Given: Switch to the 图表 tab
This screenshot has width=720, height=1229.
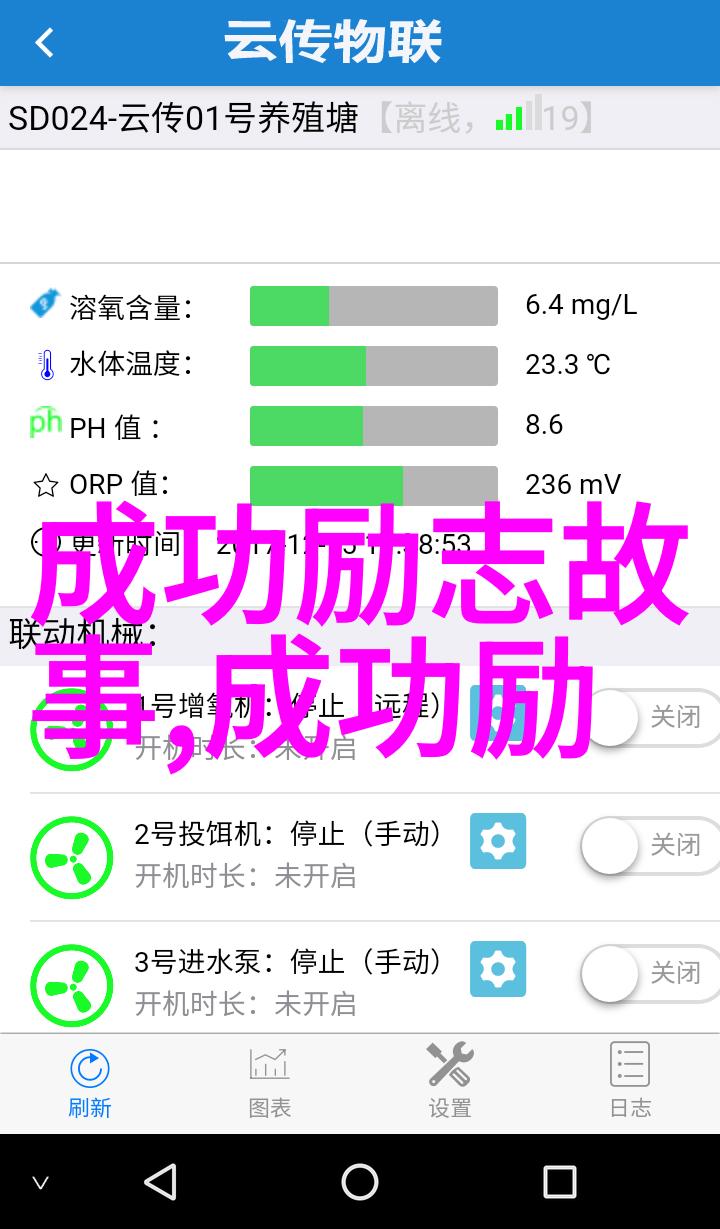Looking at the screenshot, I should coord(270,1082).
